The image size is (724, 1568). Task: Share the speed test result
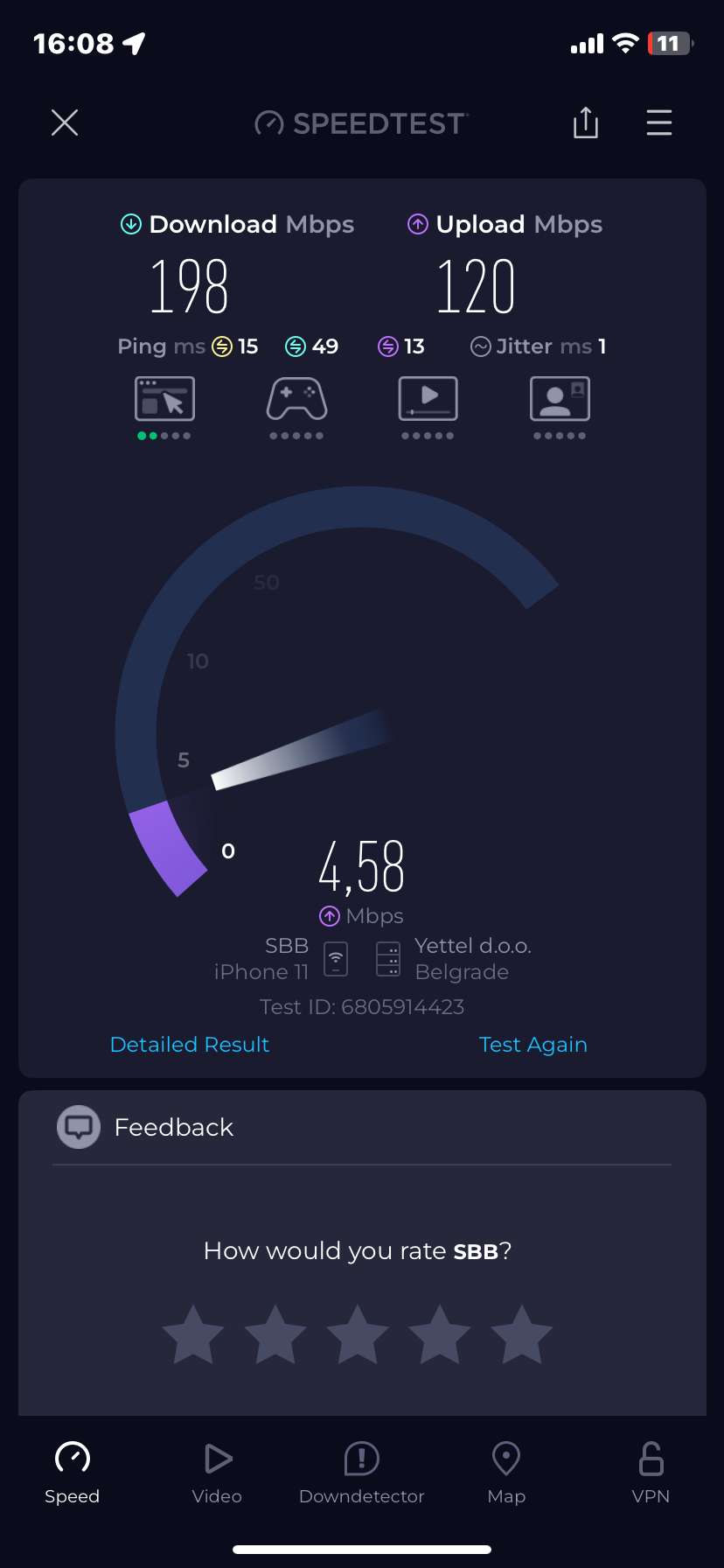tap(586, 123)
